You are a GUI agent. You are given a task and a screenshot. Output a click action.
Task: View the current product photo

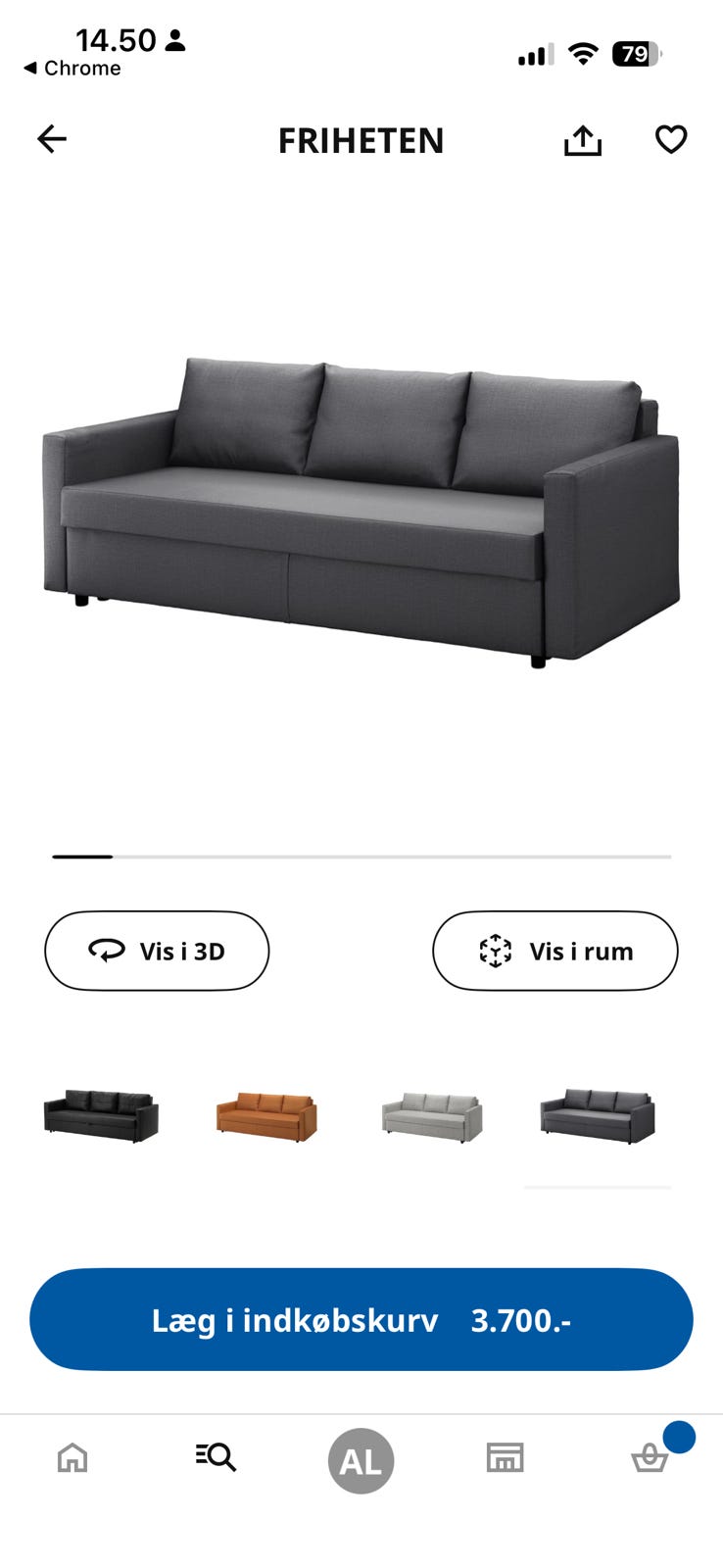click(x=361, y=500)
